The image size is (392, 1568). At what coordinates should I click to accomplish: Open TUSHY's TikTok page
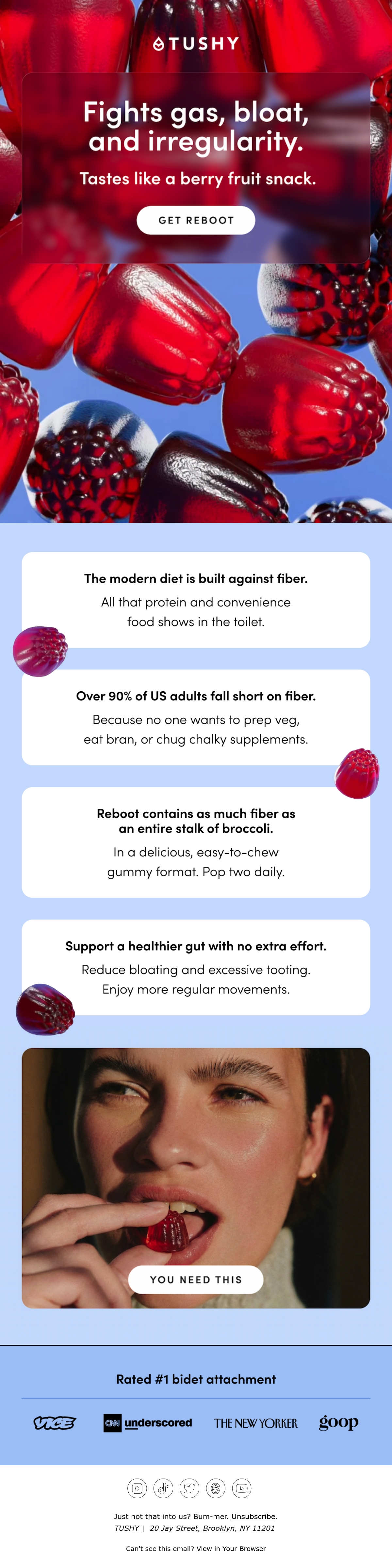(163, 1488)
